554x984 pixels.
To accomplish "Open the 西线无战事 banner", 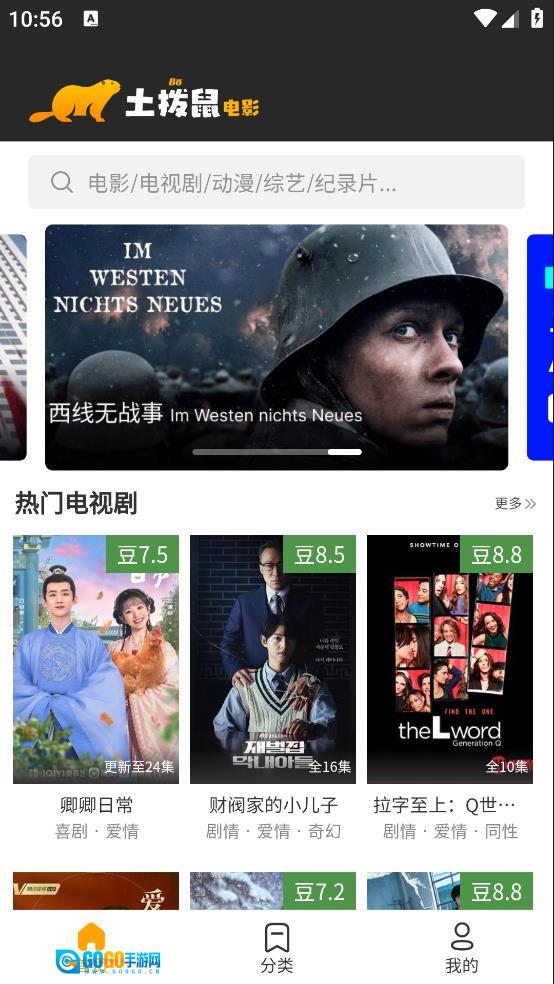I will [x=276, y=347].
